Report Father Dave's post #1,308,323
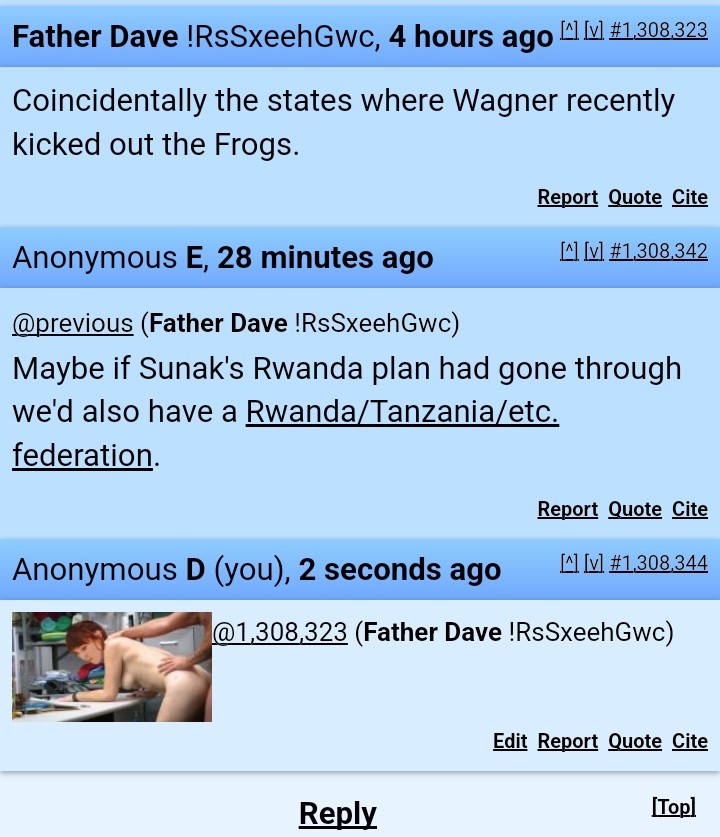 click(x=567, y=197)
